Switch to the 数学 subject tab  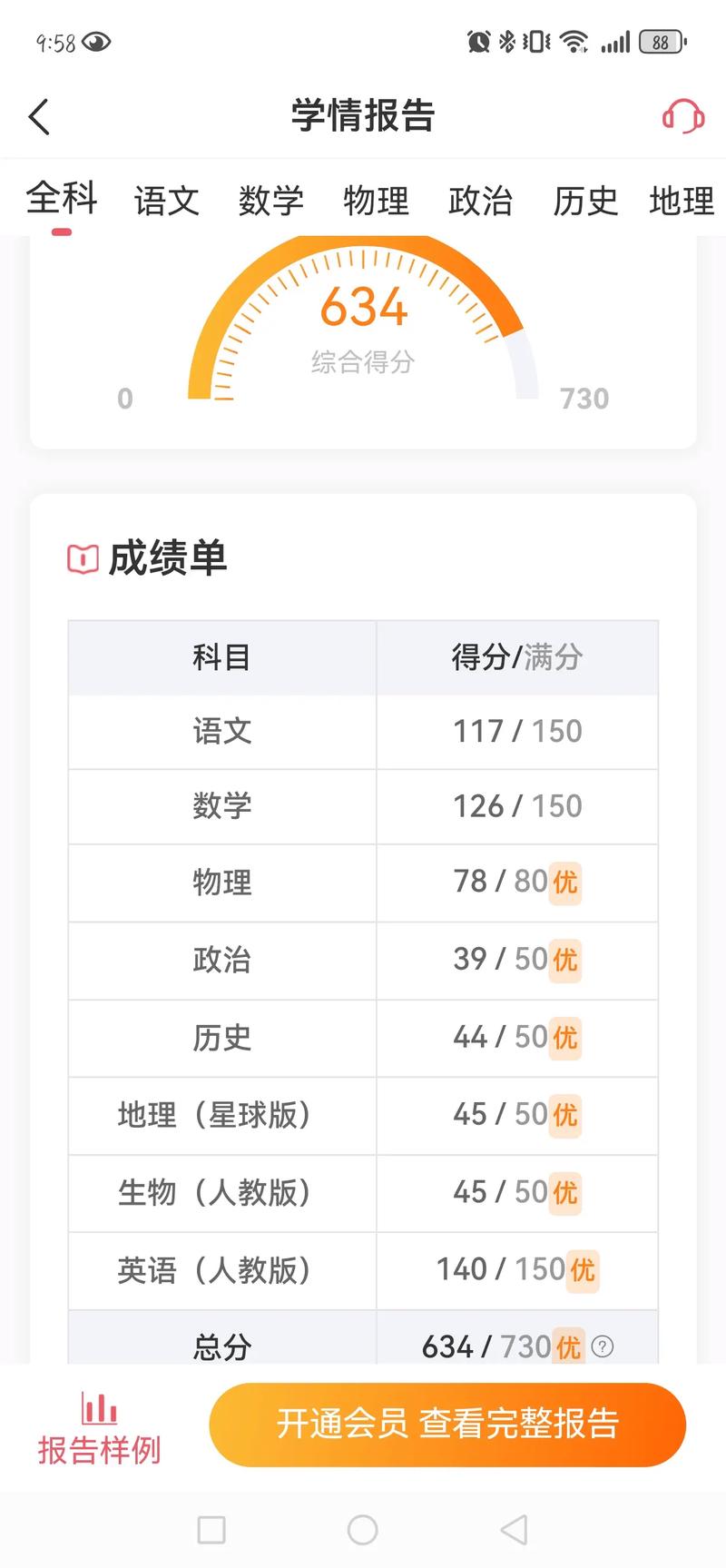pos(271,202)
